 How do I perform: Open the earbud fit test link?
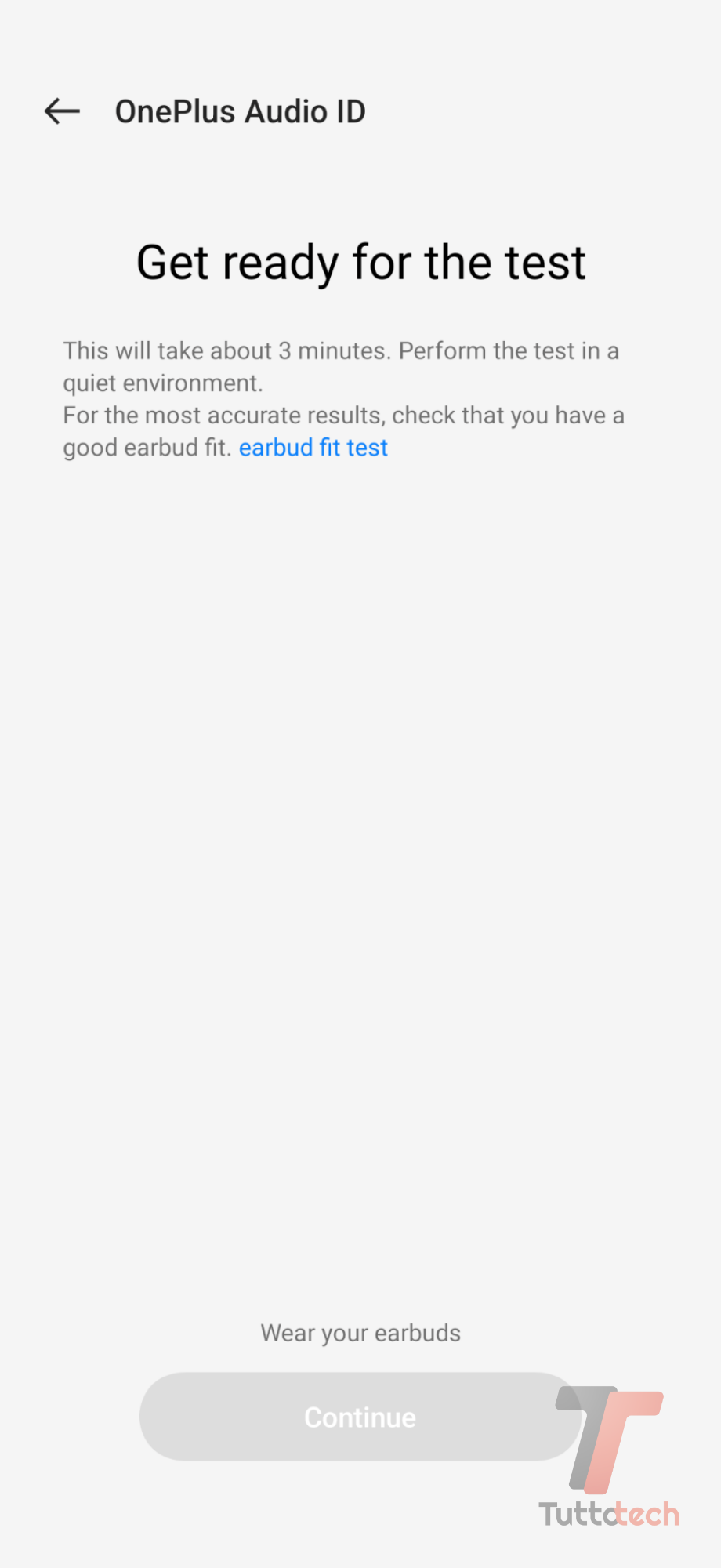click(313, 448)
